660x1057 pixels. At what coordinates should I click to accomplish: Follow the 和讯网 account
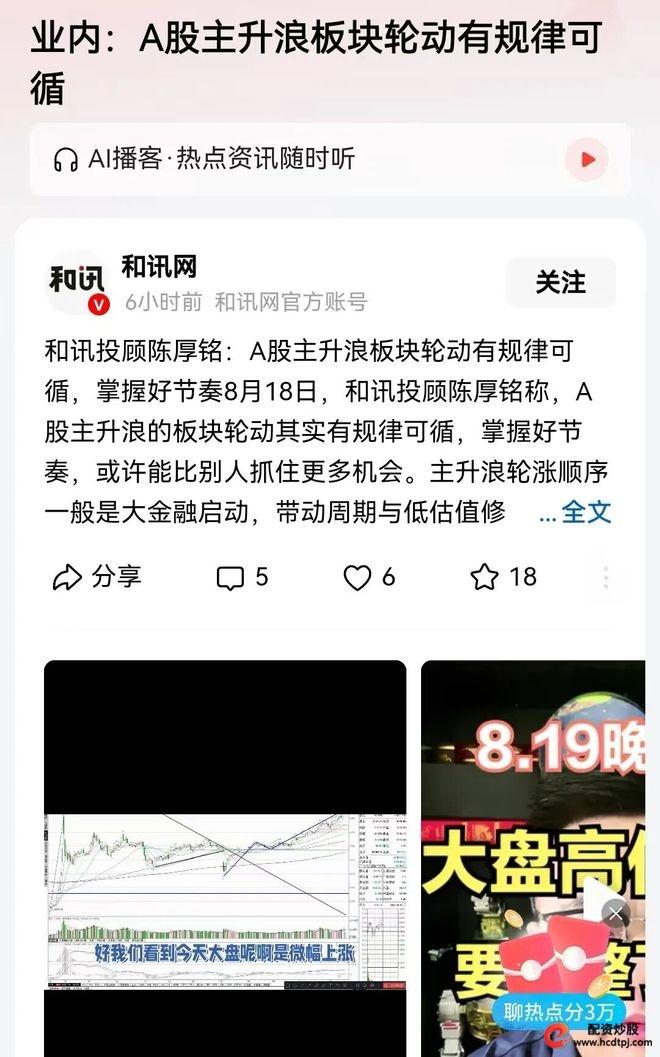click(560, 283)
